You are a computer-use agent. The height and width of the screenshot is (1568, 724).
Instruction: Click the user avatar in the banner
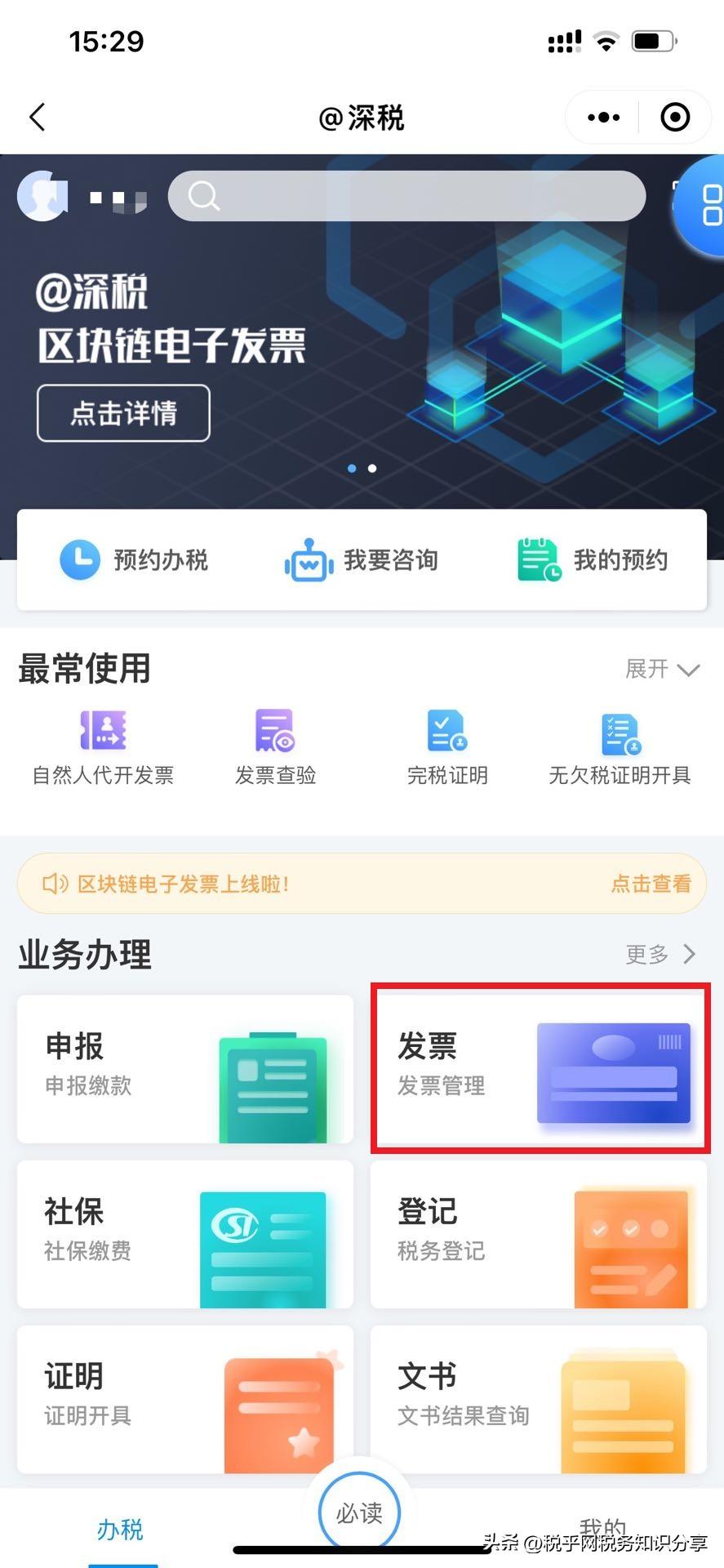pos(42,195)
